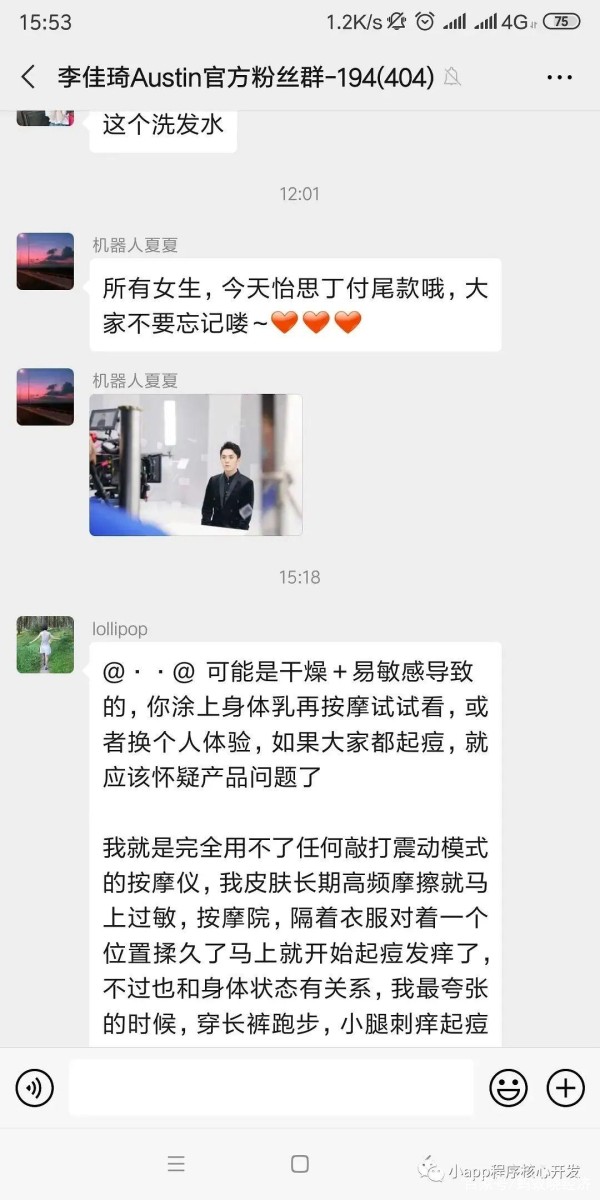Open the system recent apps menu
The width and height of the screenshot is (600, 1200).
click(176, 1164)
